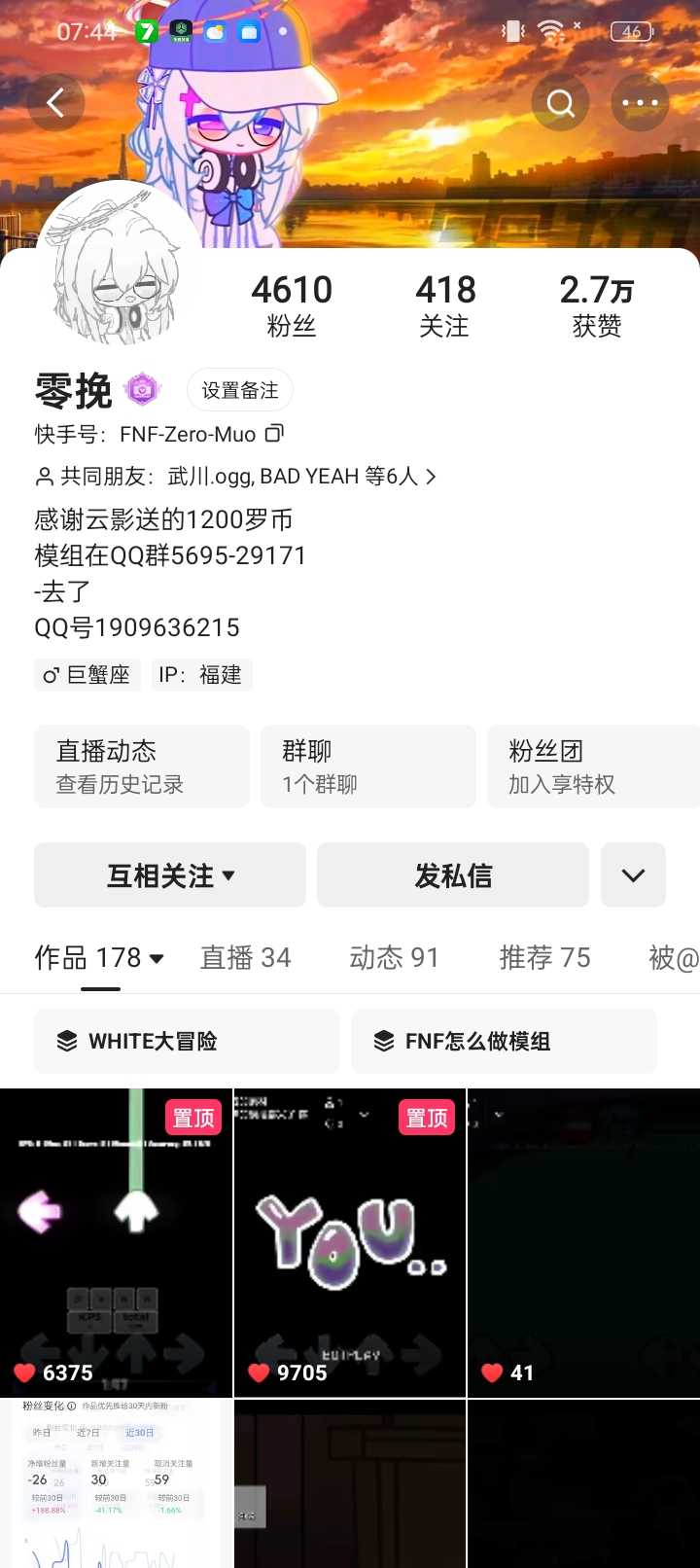Go back using the top arrow
Screen dimensions: 700x1568
point(56,103)
